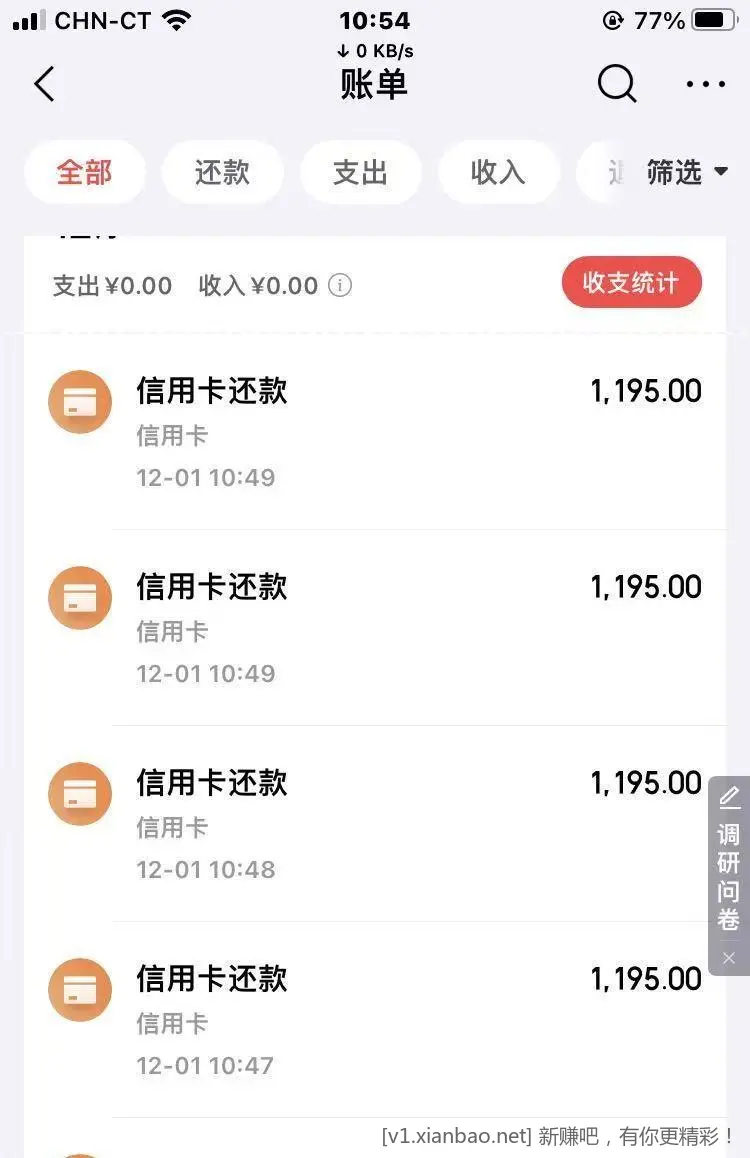The height and width of the screenshot is (1158, 750).
Task: Tap the credit card icon of the 10:47 repayment
Action: tap(80, 989)
